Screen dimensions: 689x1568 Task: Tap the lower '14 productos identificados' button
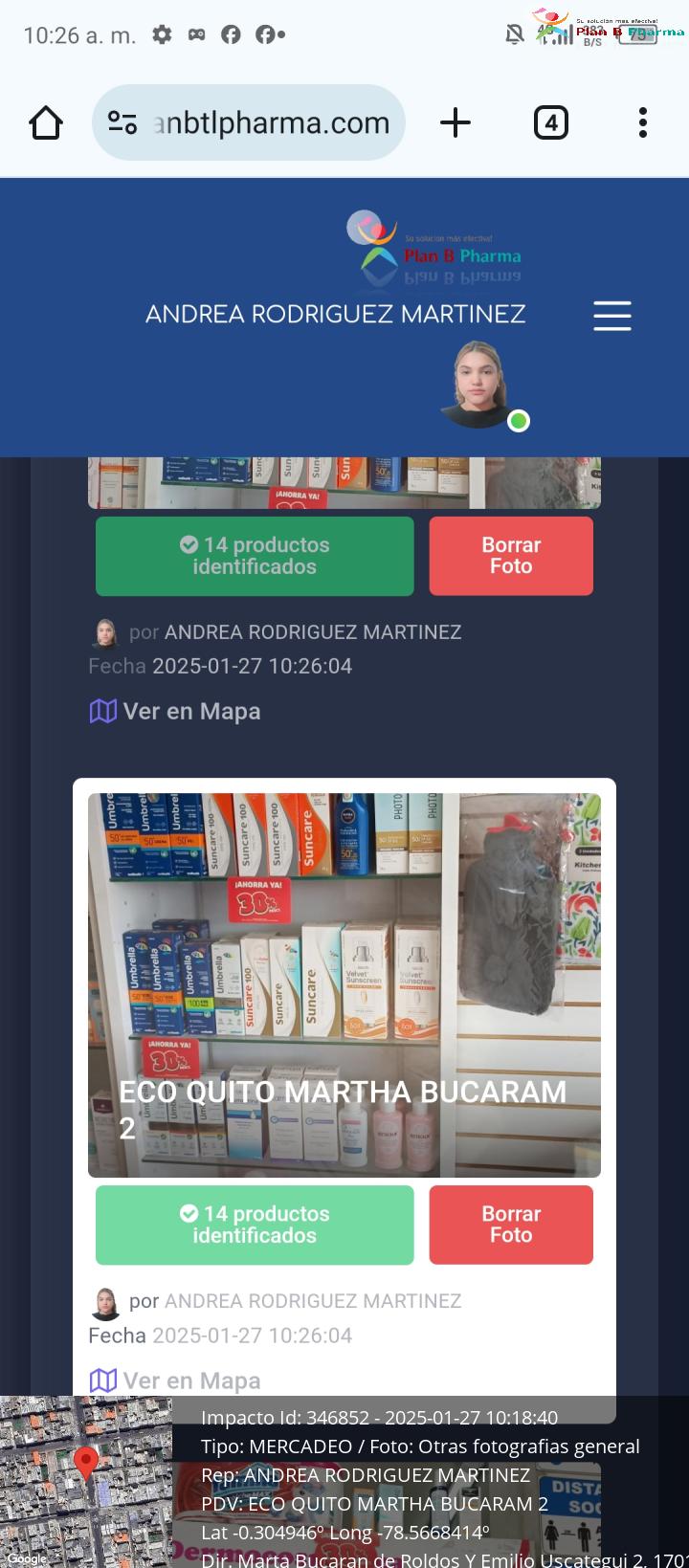255,1225
